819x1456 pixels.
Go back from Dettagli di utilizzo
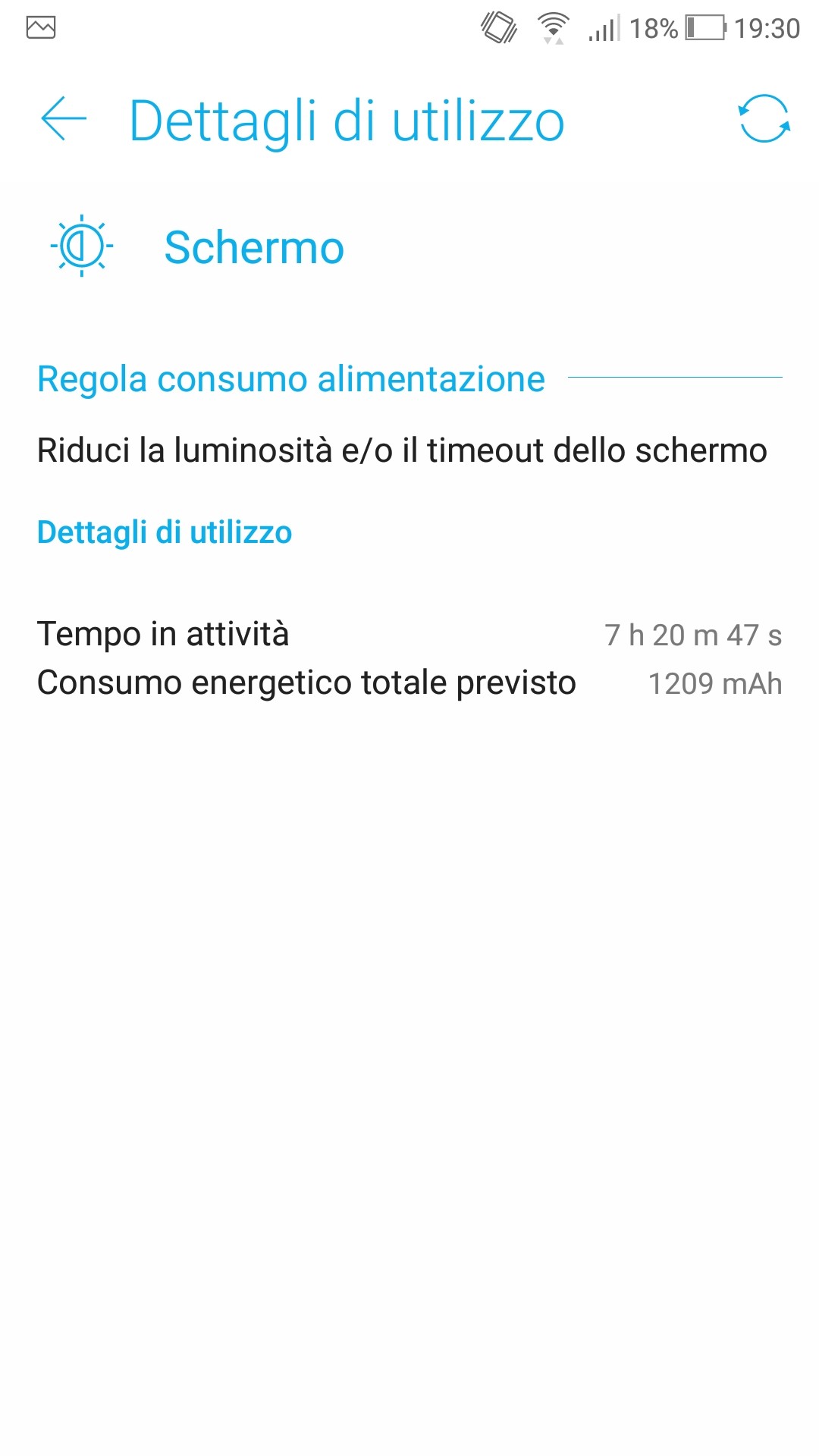pos(64,119)
